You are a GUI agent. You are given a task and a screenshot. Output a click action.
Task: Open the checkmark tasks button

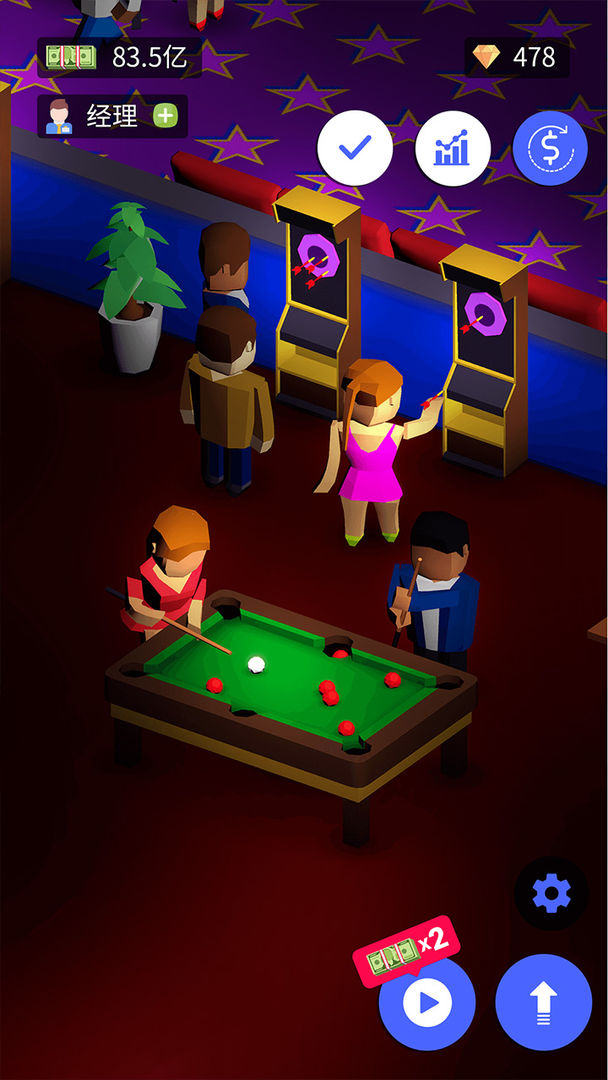click(354, 149)
